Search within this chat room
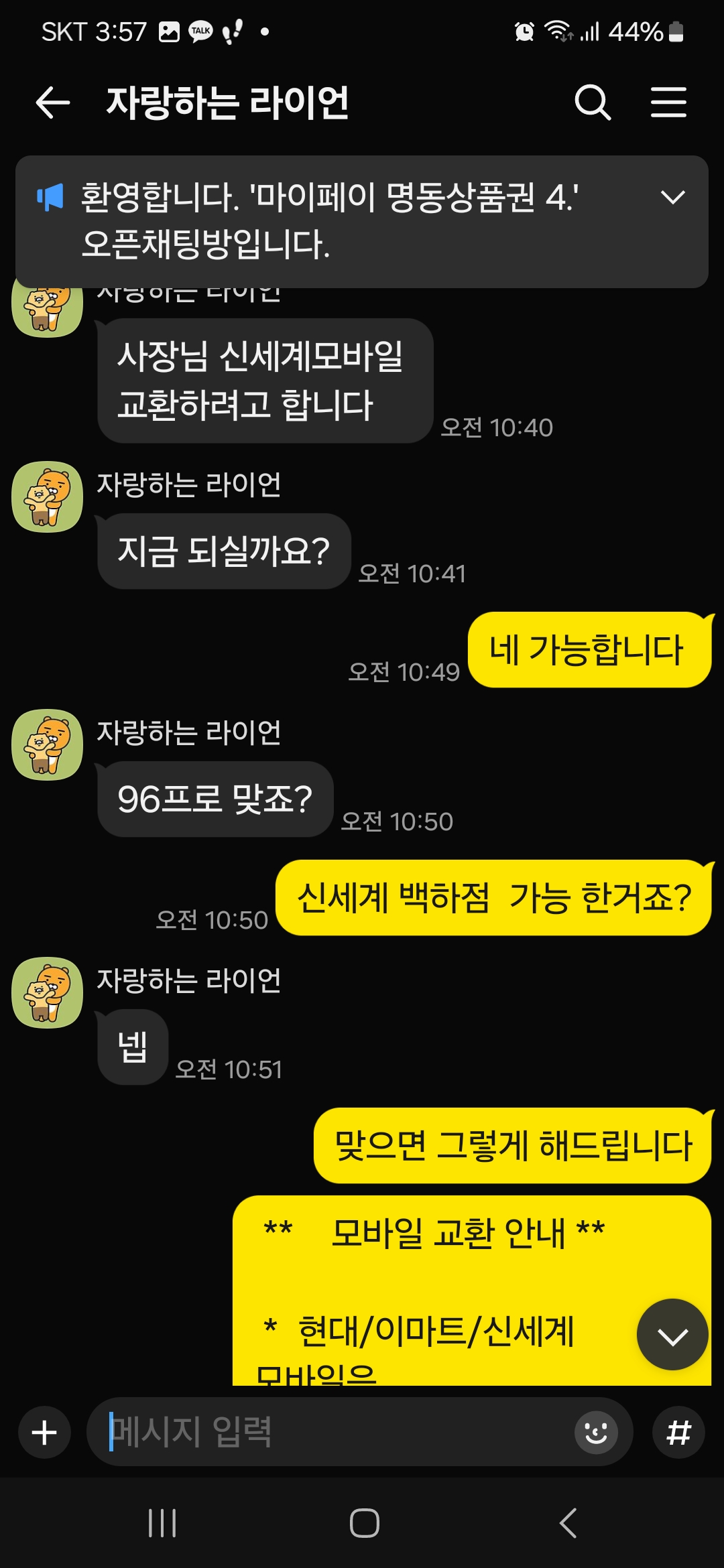Image resolution: width=724 pixels, height=1568 pixels. pyautogui.click(x=593, y=103)
